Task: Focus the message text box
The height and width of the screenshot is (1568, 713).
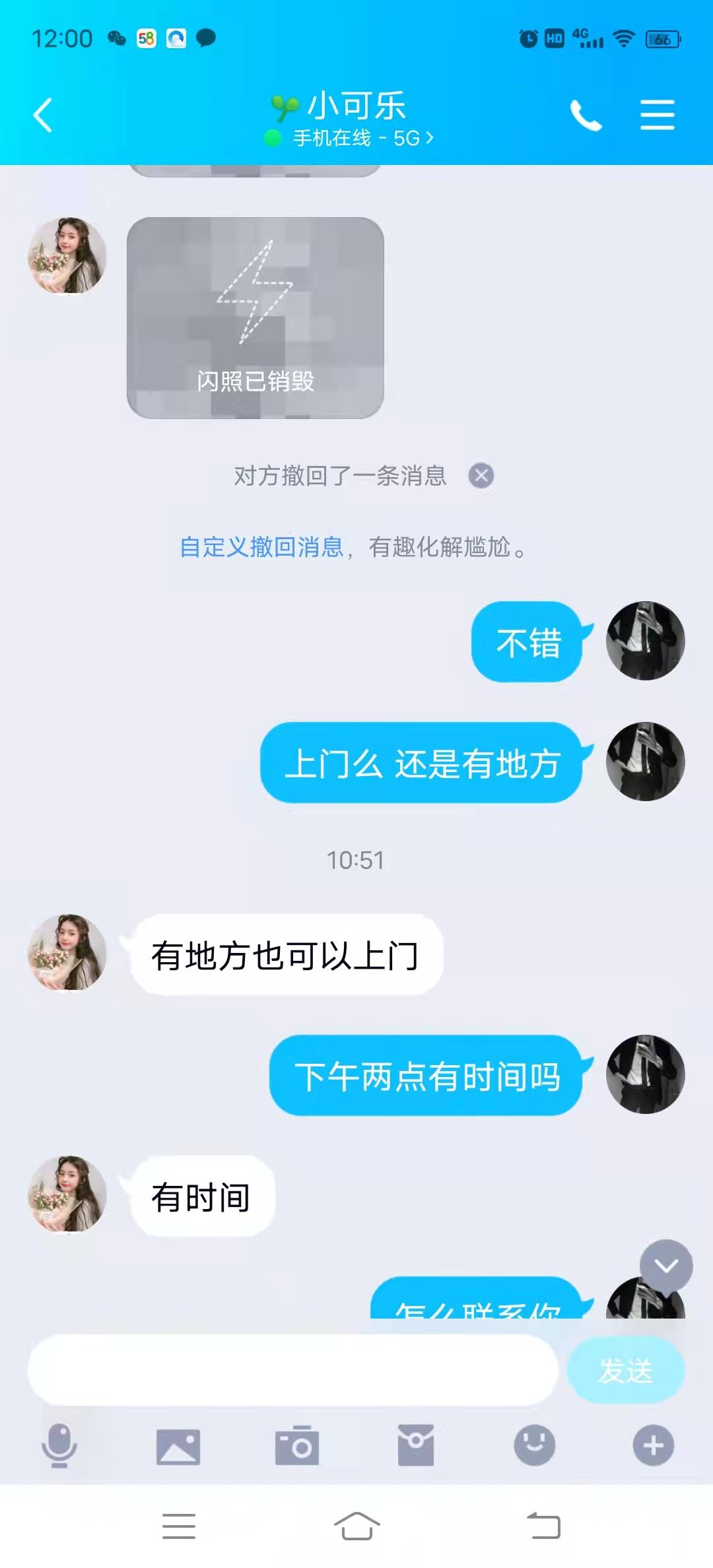Action: pyautogui.click(x=292, y=1371)
